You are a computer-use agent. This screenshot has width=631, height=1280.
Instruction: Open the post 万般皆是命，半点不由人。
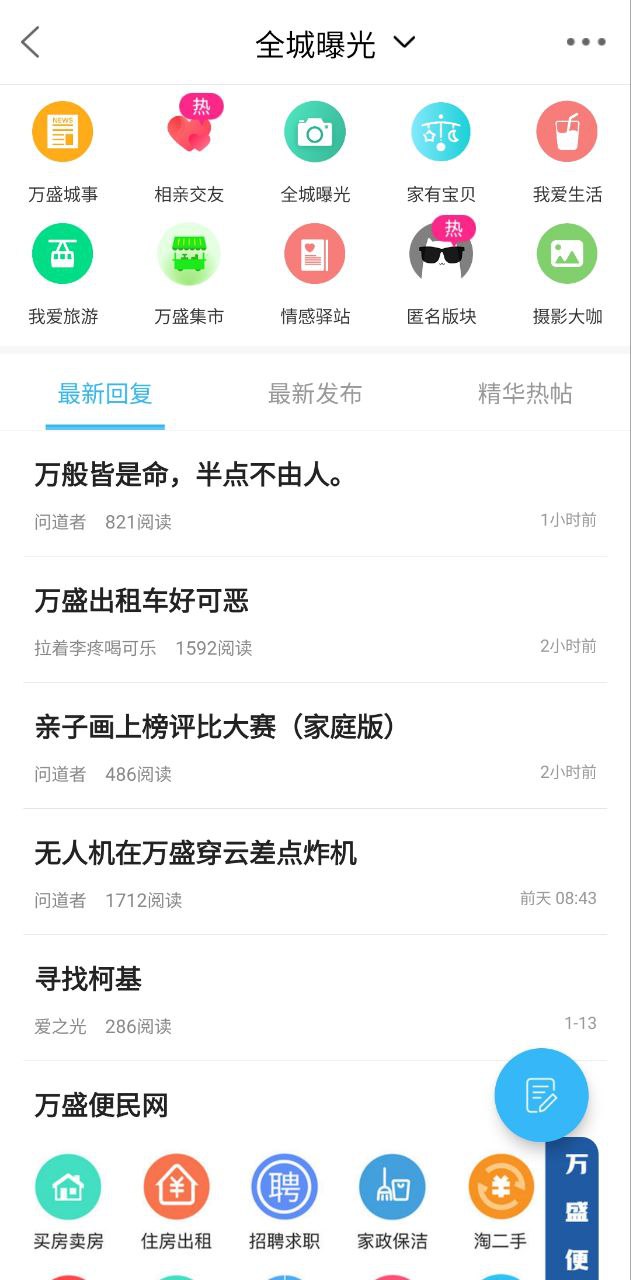point(315,494)
